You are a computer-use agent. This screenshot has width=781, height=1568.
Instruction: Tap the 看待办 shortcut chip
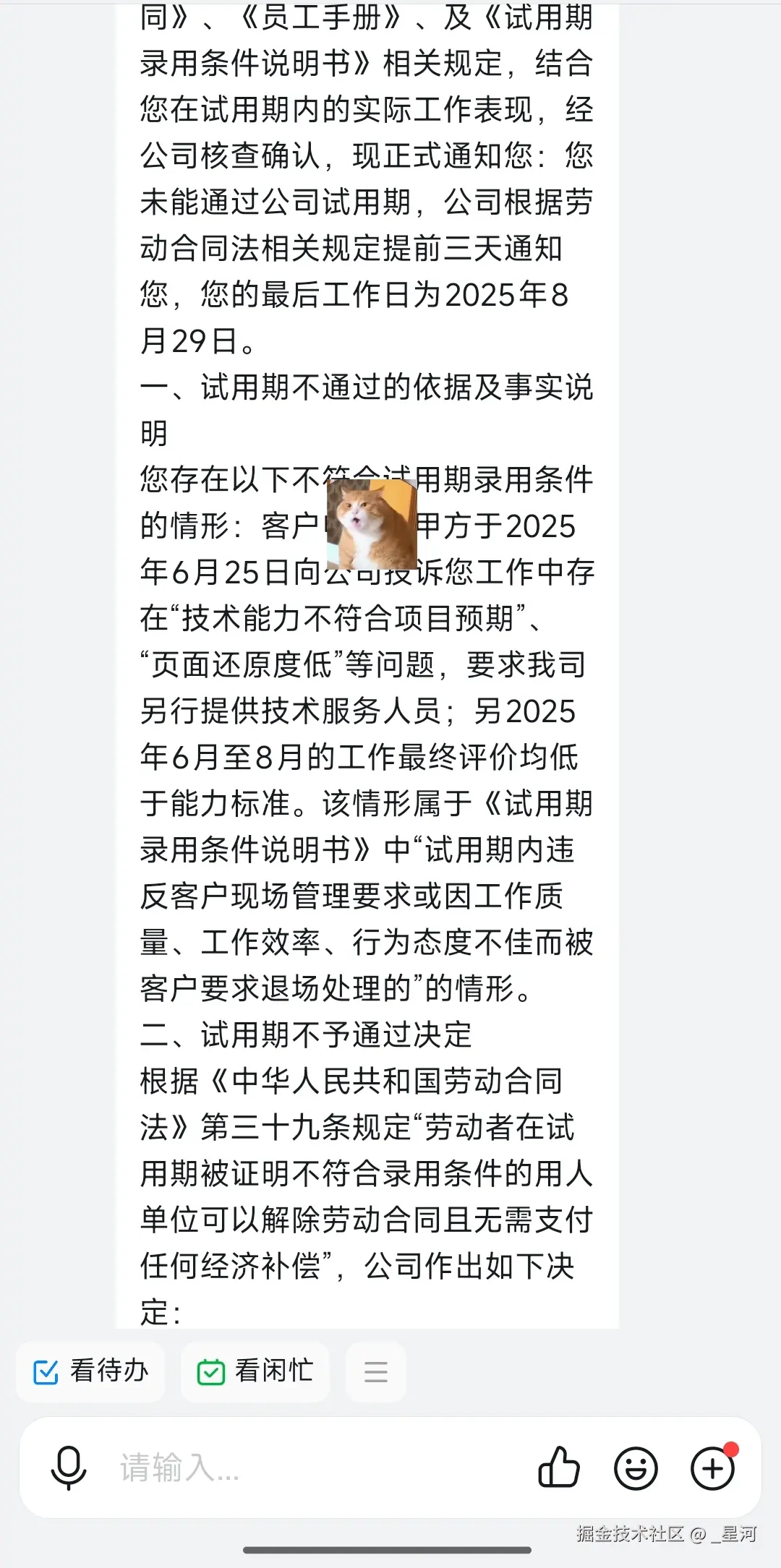(x=90, y=1371)
